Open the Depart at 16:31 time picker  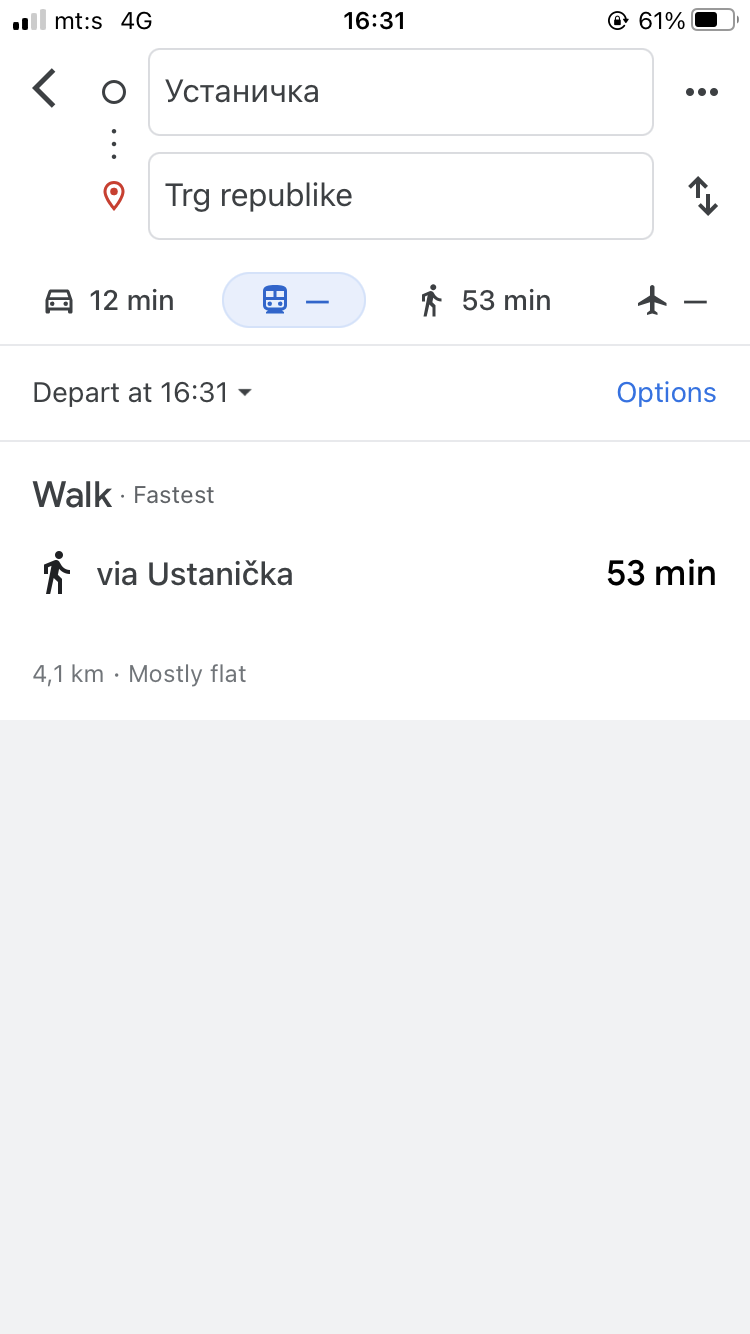pos(142,393)
